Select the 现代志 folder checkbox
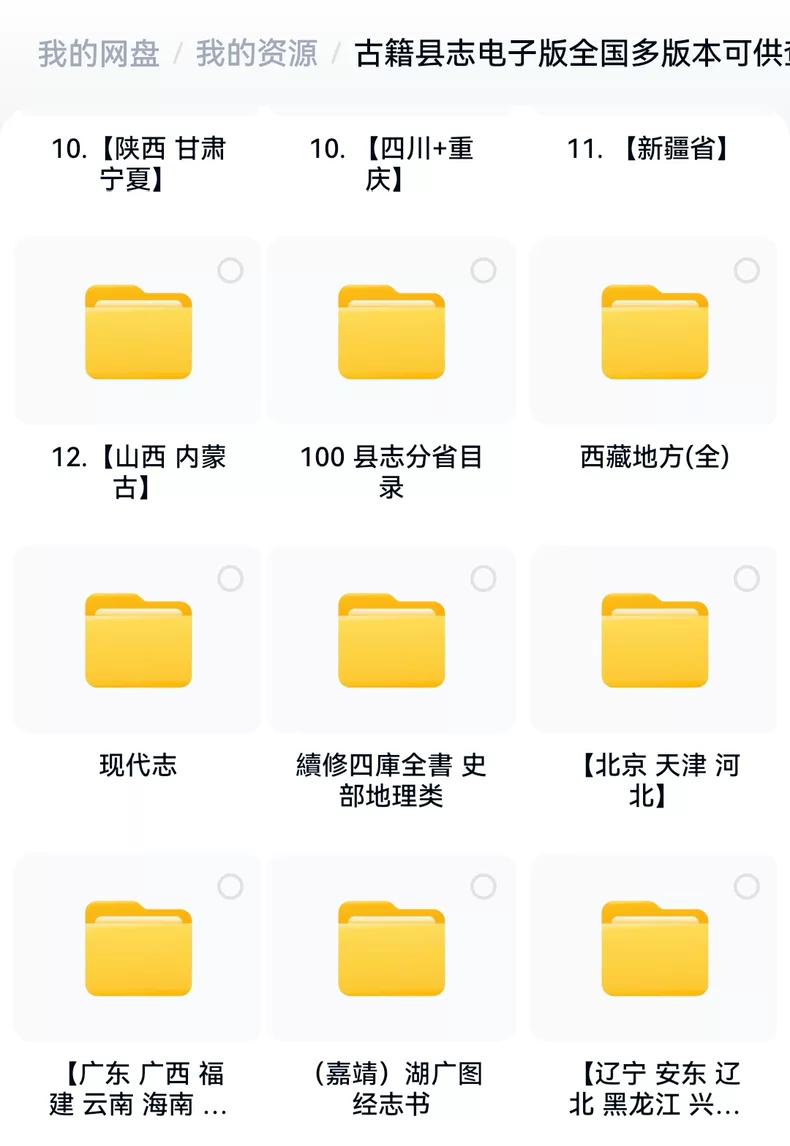The height and width of the screenshot is (1146, 790). click(230, 578)
